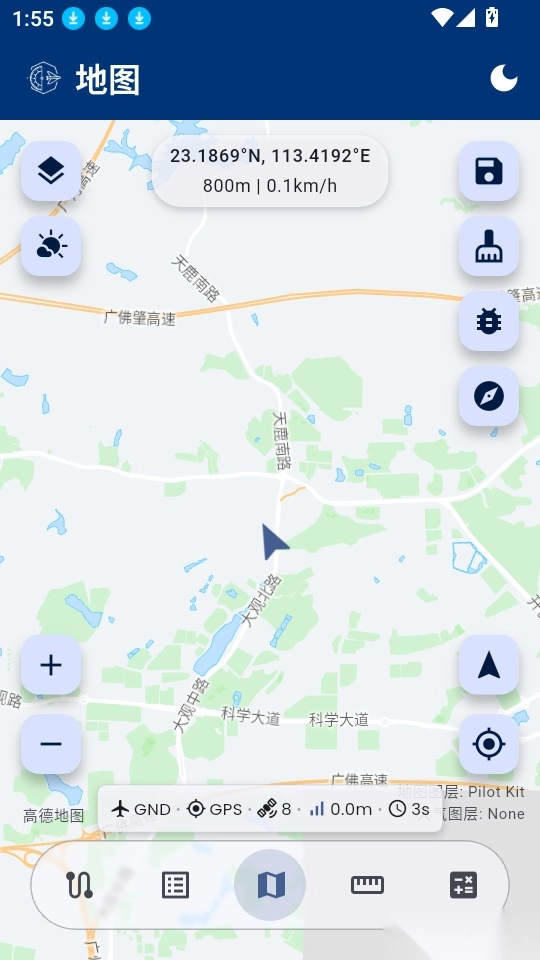
Task: Switch to the calculator tab
Action: pos(463,885)
